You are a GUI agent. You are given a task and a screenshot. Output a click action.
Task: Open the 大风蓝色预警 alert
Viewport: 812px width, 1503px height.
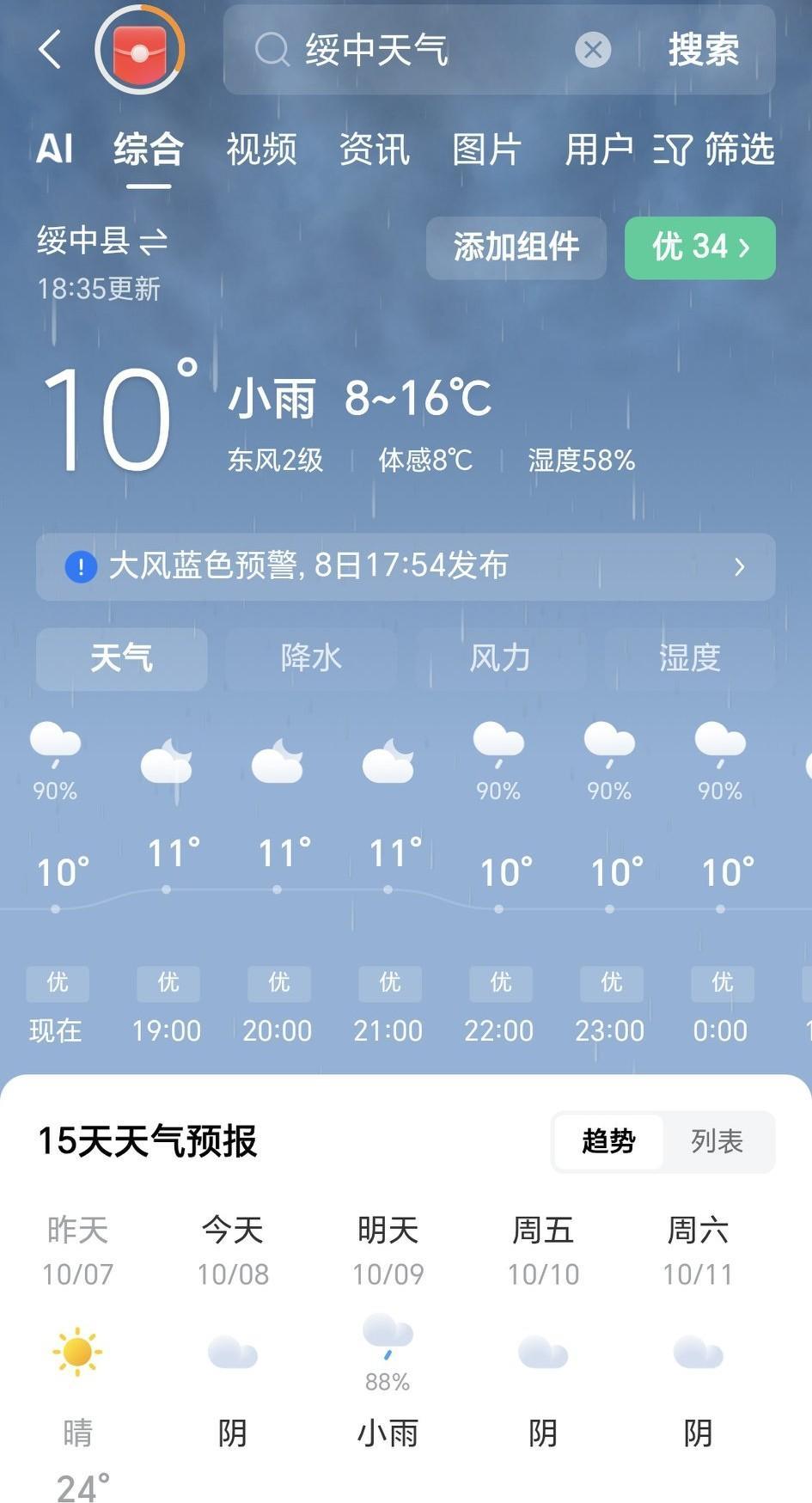click(406, 566)
